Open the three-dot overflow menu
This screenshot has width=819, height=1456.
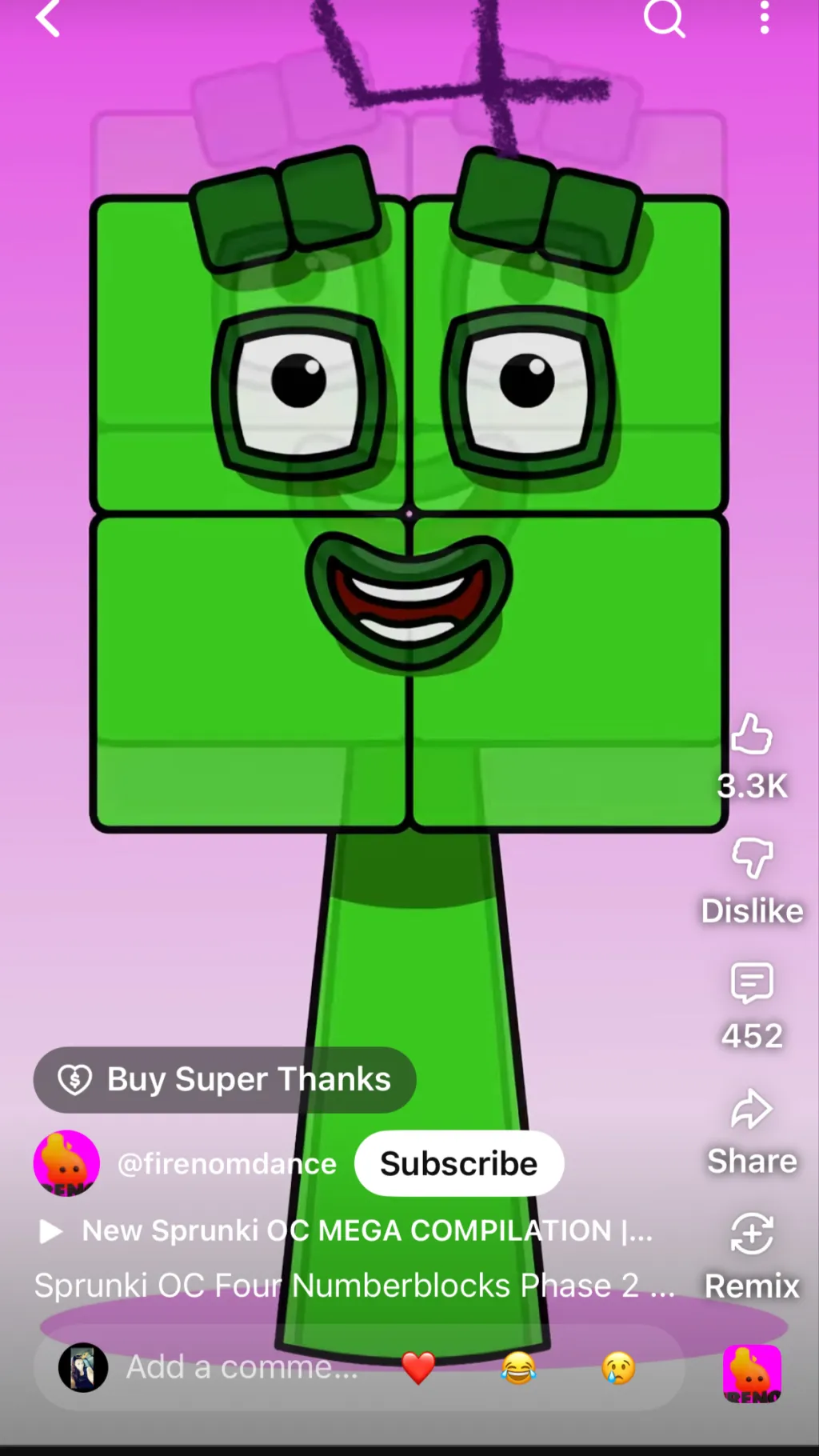tap(764, 19)
